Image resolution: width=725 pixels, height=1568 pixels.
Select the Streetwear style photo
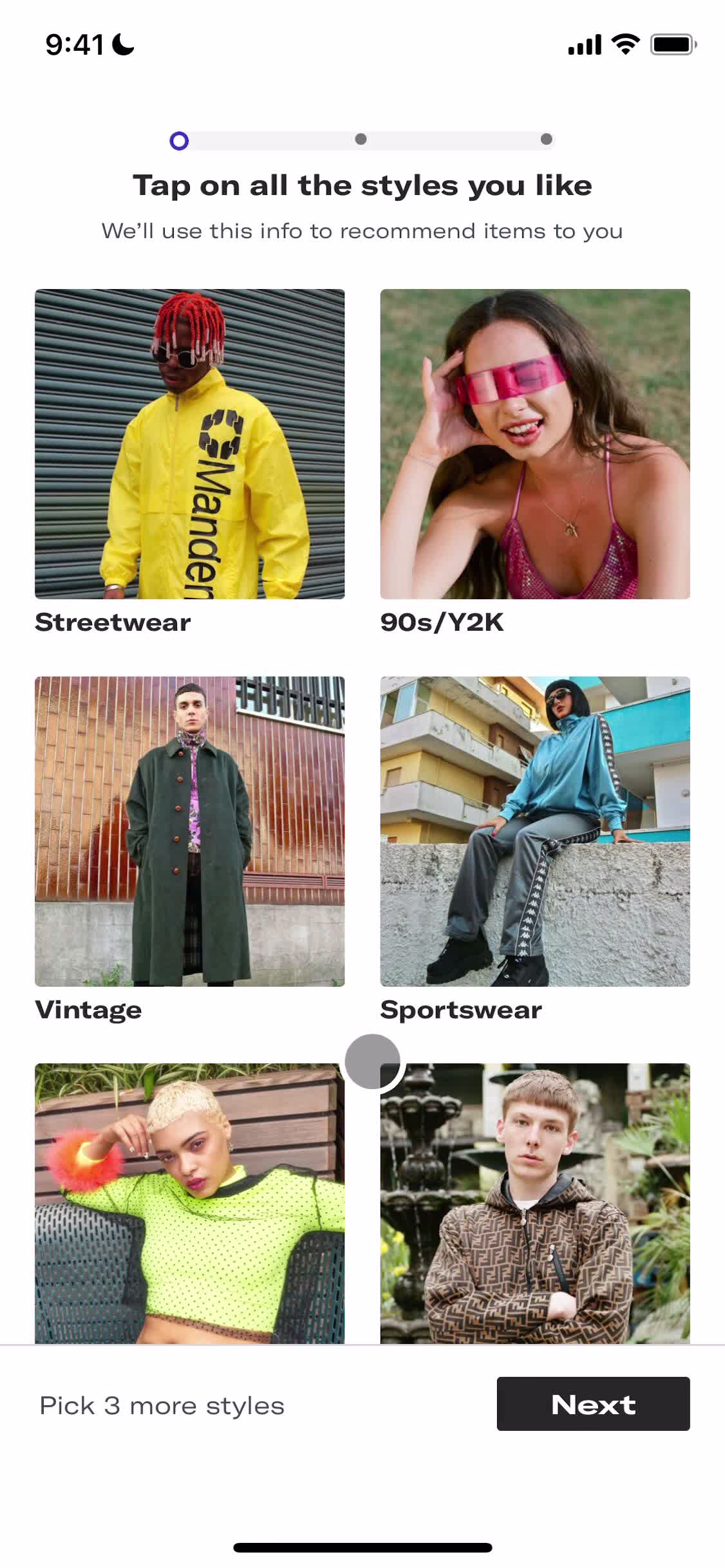tap(190, 444)
